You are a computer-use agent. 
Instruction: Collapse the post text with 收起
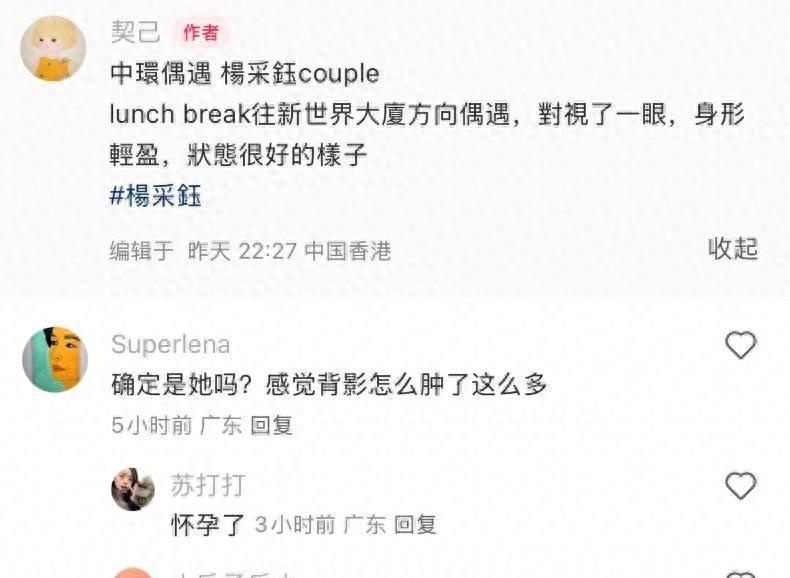click(x=733, y=248)
